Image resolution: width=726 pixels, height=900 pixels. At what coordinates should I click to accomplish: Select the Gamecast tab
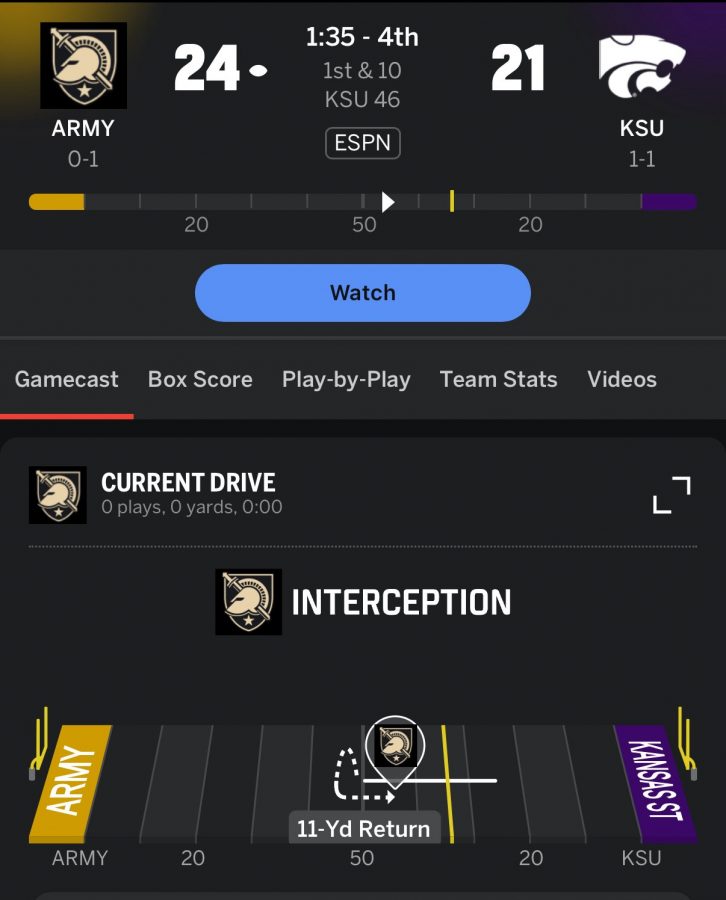coord(66,380)
